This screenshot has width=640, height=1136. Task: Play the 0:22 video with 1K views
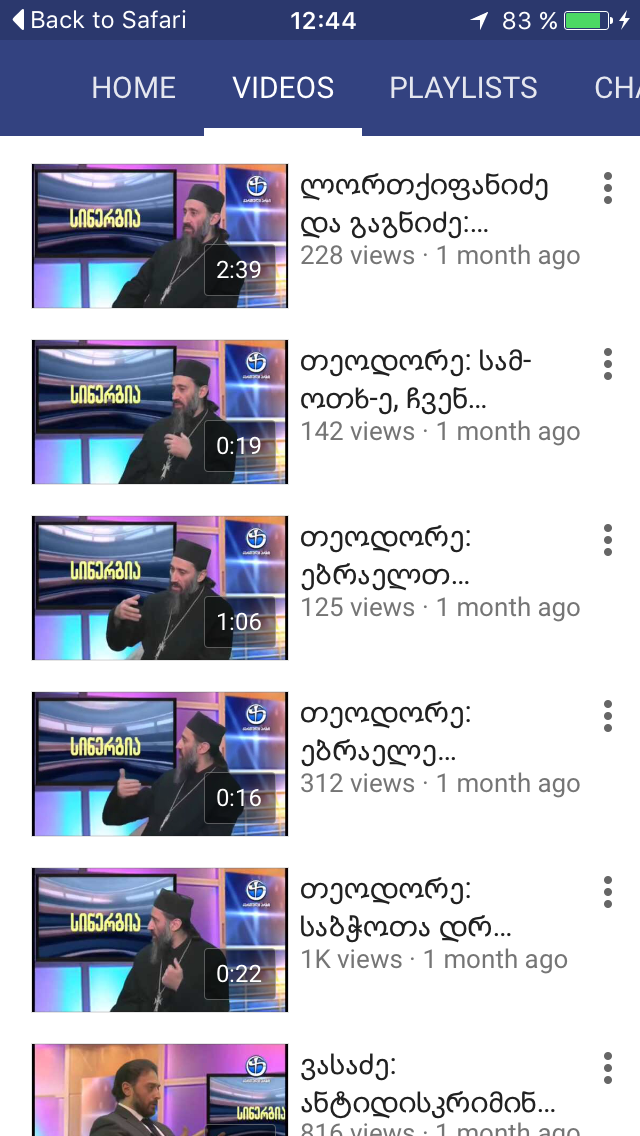coord(160,940)
